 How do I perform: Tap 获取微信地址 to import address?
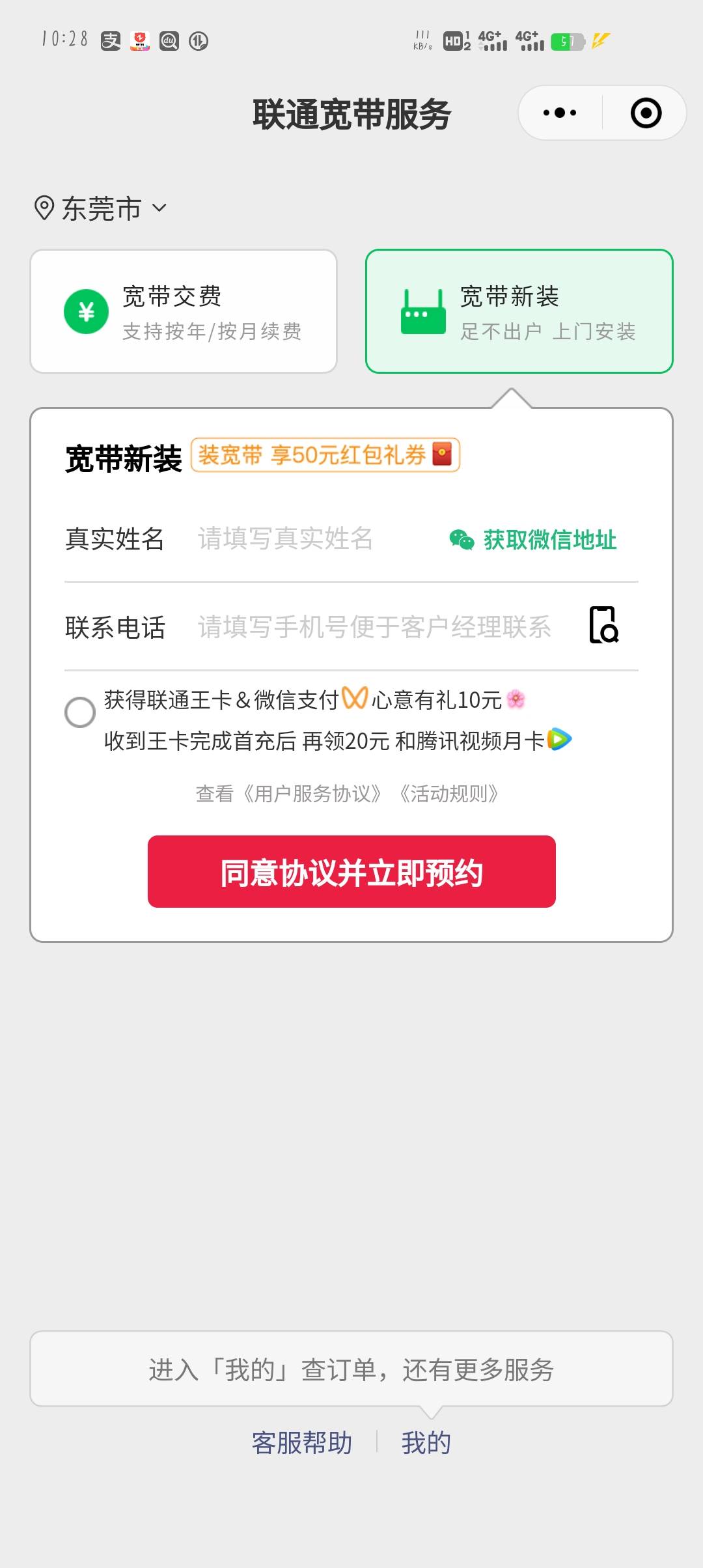click(533, 540)
